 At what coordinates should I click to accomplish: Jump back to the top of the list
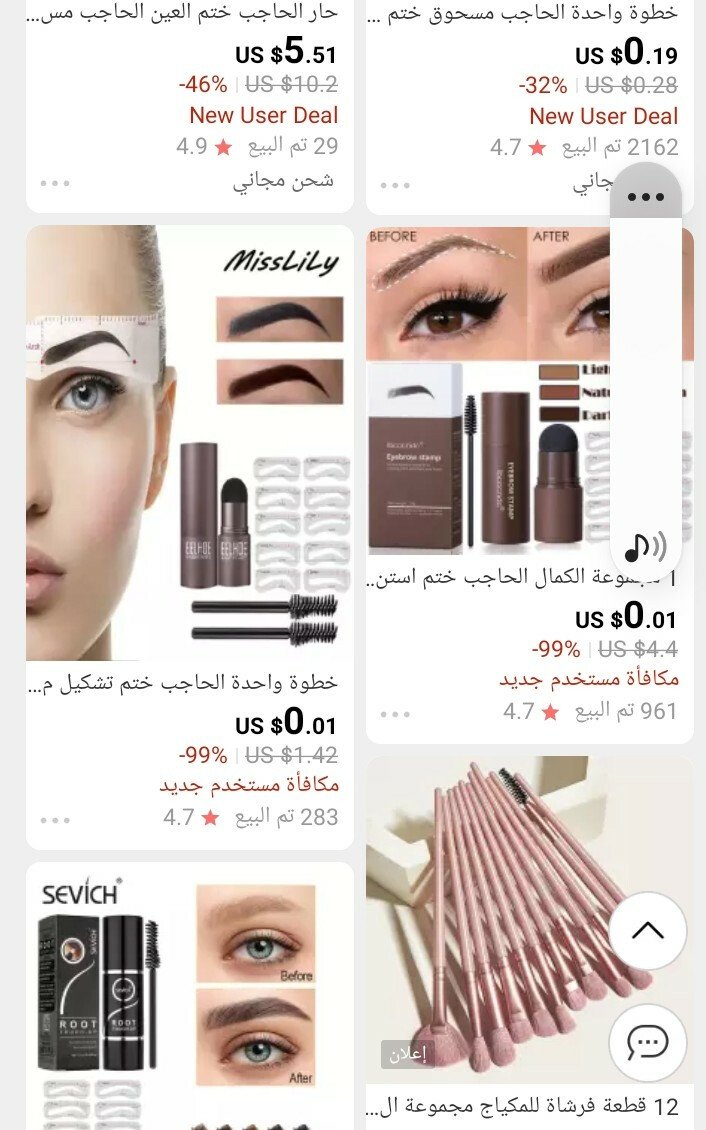pyautogui.click(x=648, y=930)
